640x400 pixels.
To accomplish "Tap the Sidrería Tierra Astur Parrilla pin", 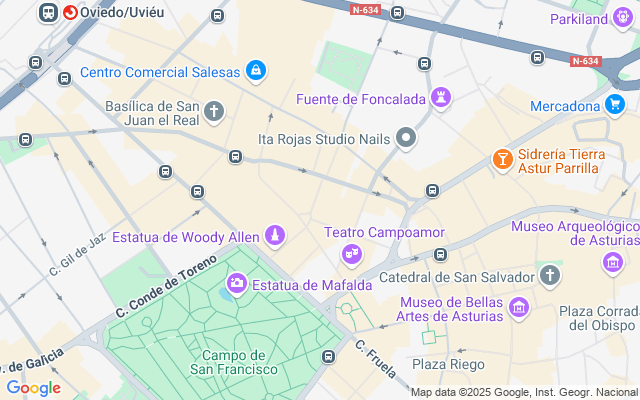I will [502, 159].
